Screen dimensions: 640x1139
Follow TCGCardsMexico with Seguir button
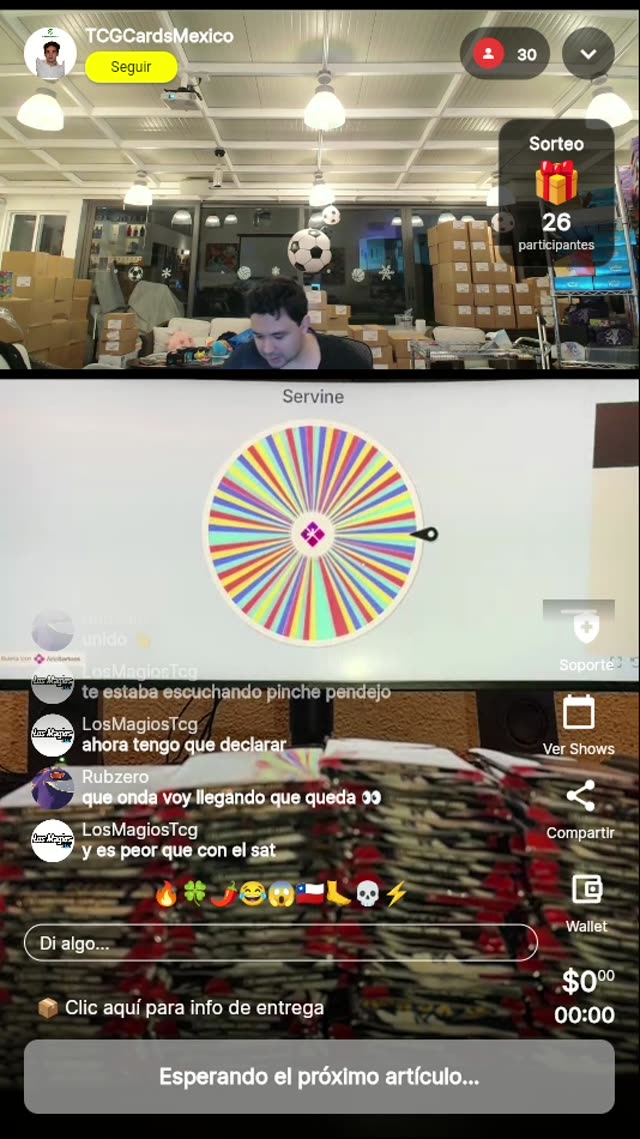point(131,67)
